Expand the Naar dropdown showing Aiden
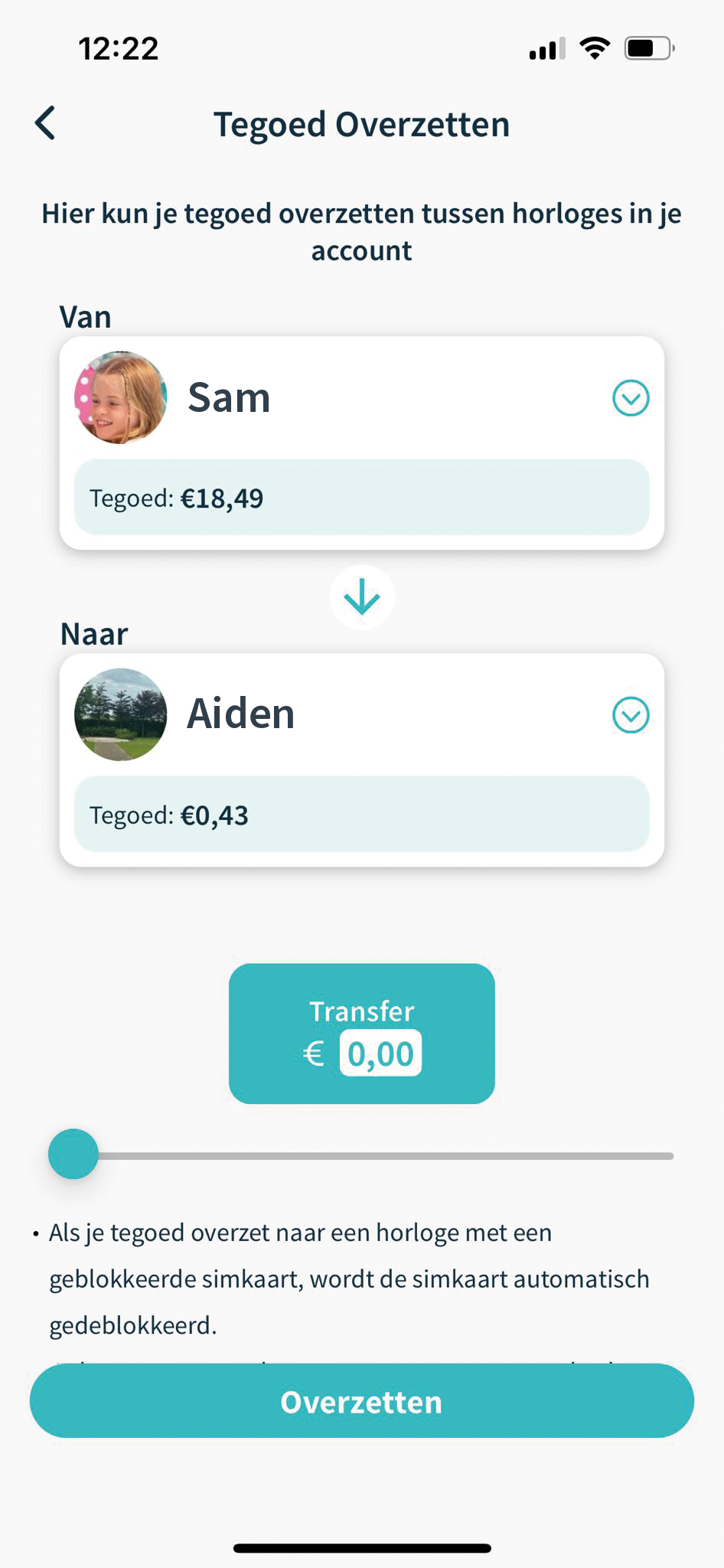Viewport: 724px width, 1568px height. click(x=631, y=715)
